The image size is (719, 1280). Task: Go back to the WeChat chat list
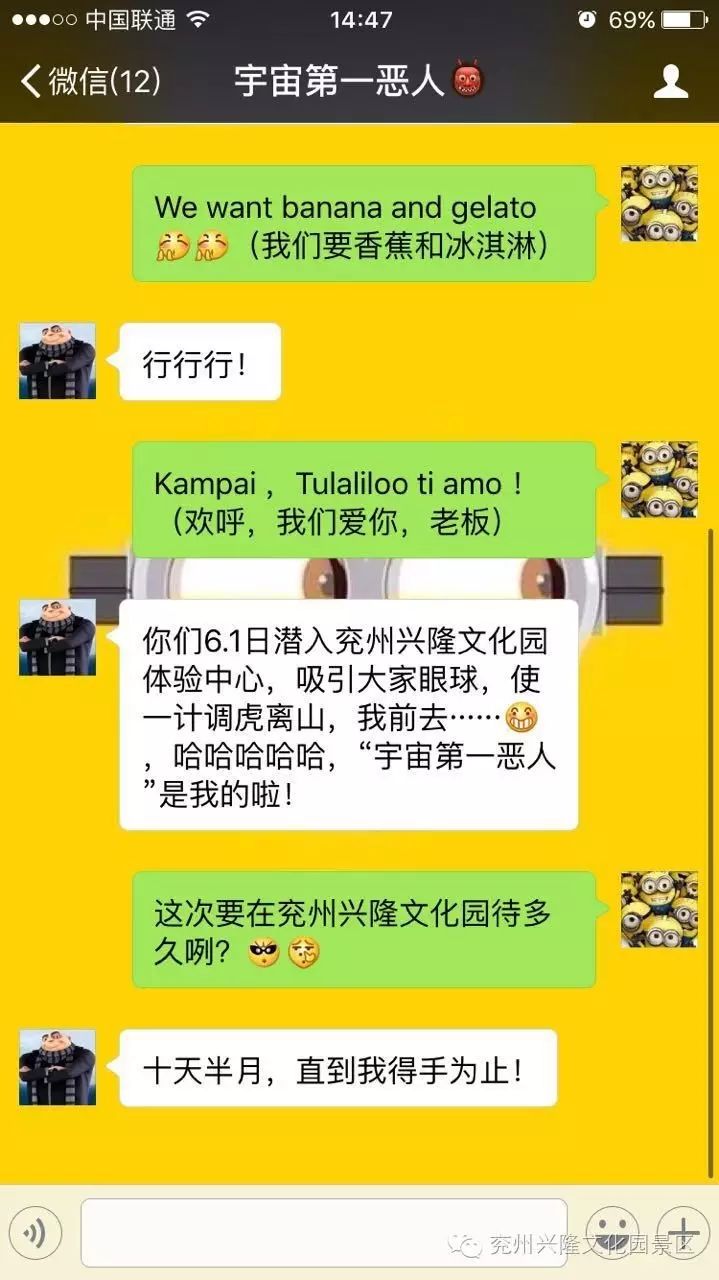[90, 81]
